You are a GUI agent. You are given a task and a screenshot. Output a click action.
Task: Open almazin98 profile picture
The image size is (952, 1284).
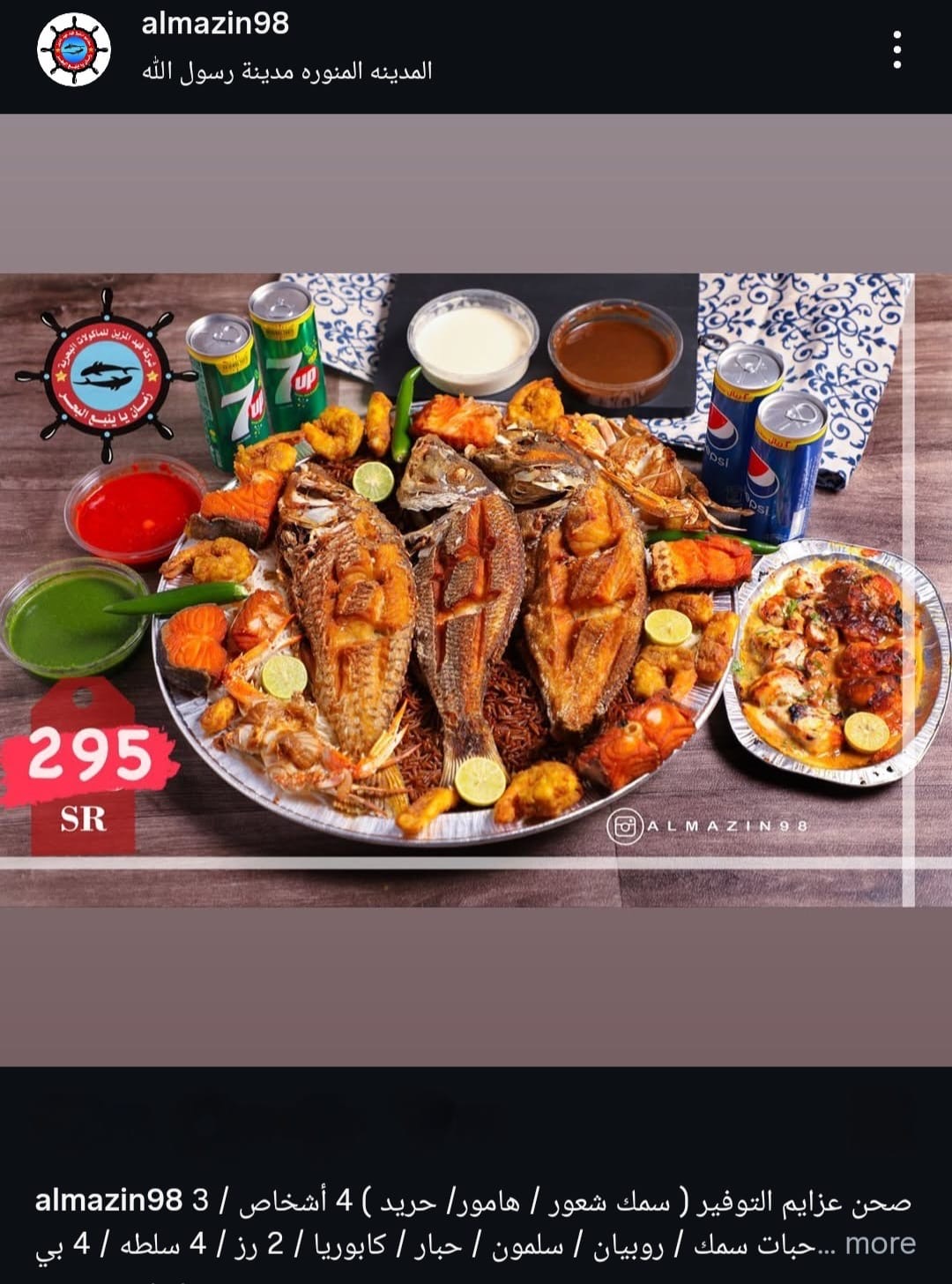pyautogui.click(x=74, y=49)
